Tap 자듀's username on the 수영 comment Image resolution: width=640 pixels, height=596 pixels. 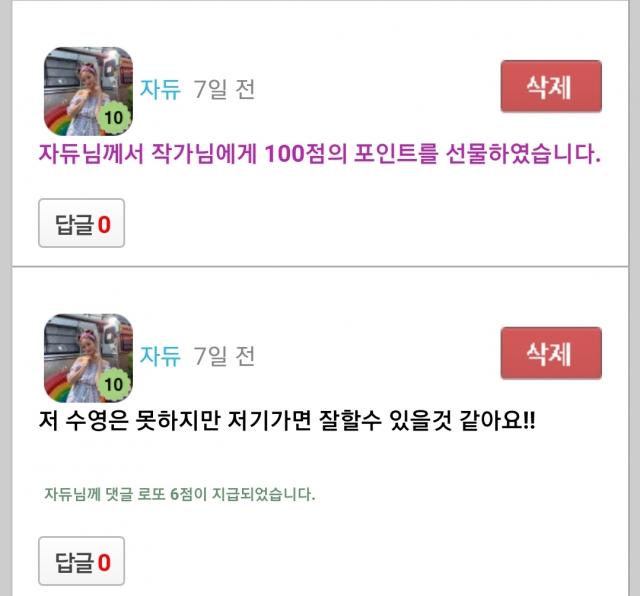160,355
